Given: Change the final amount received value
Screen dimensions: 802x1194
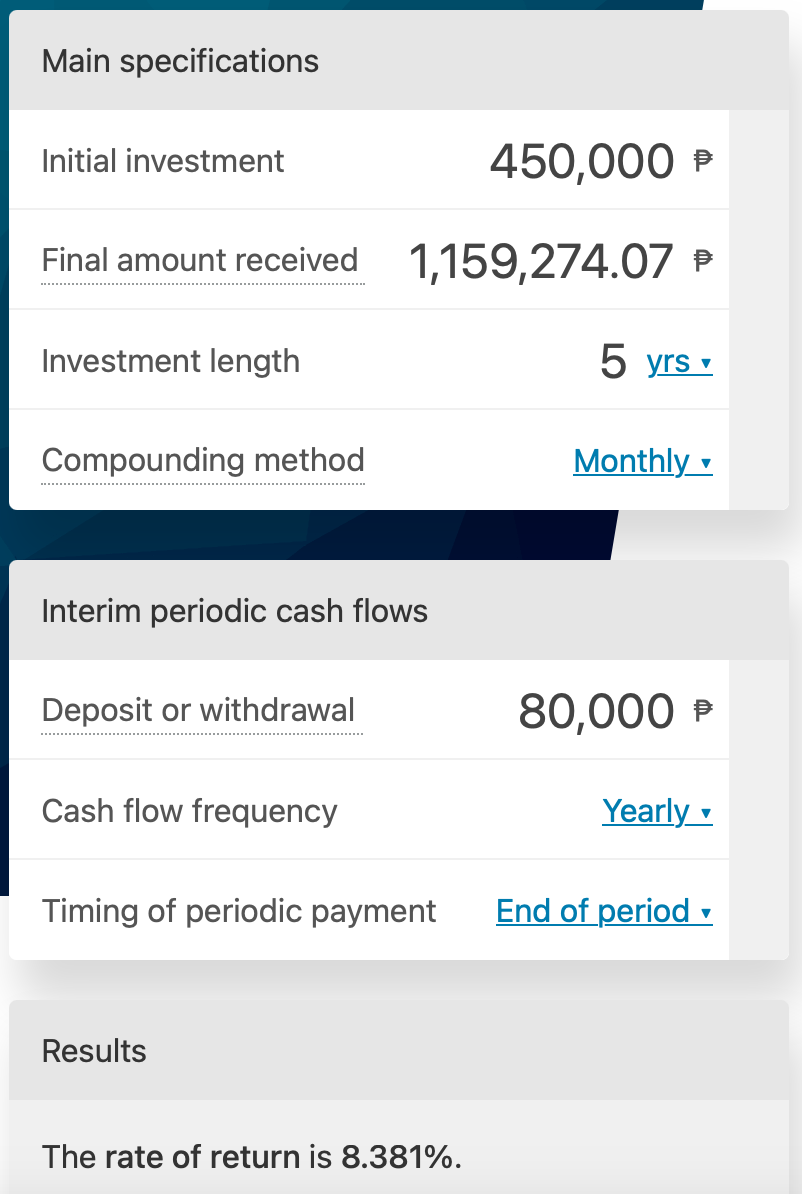Looking at the screenshot, I should click(x=541, y=261).
